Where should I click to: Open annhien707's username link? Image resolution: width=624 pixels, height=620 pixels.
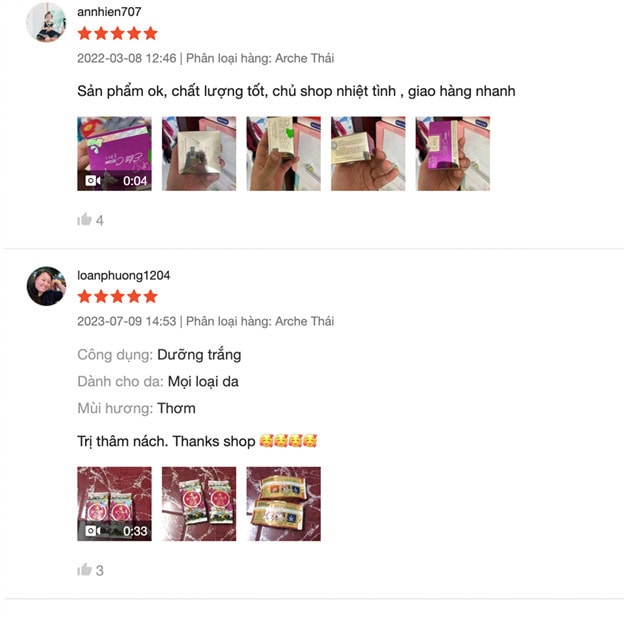click(109, 12)
